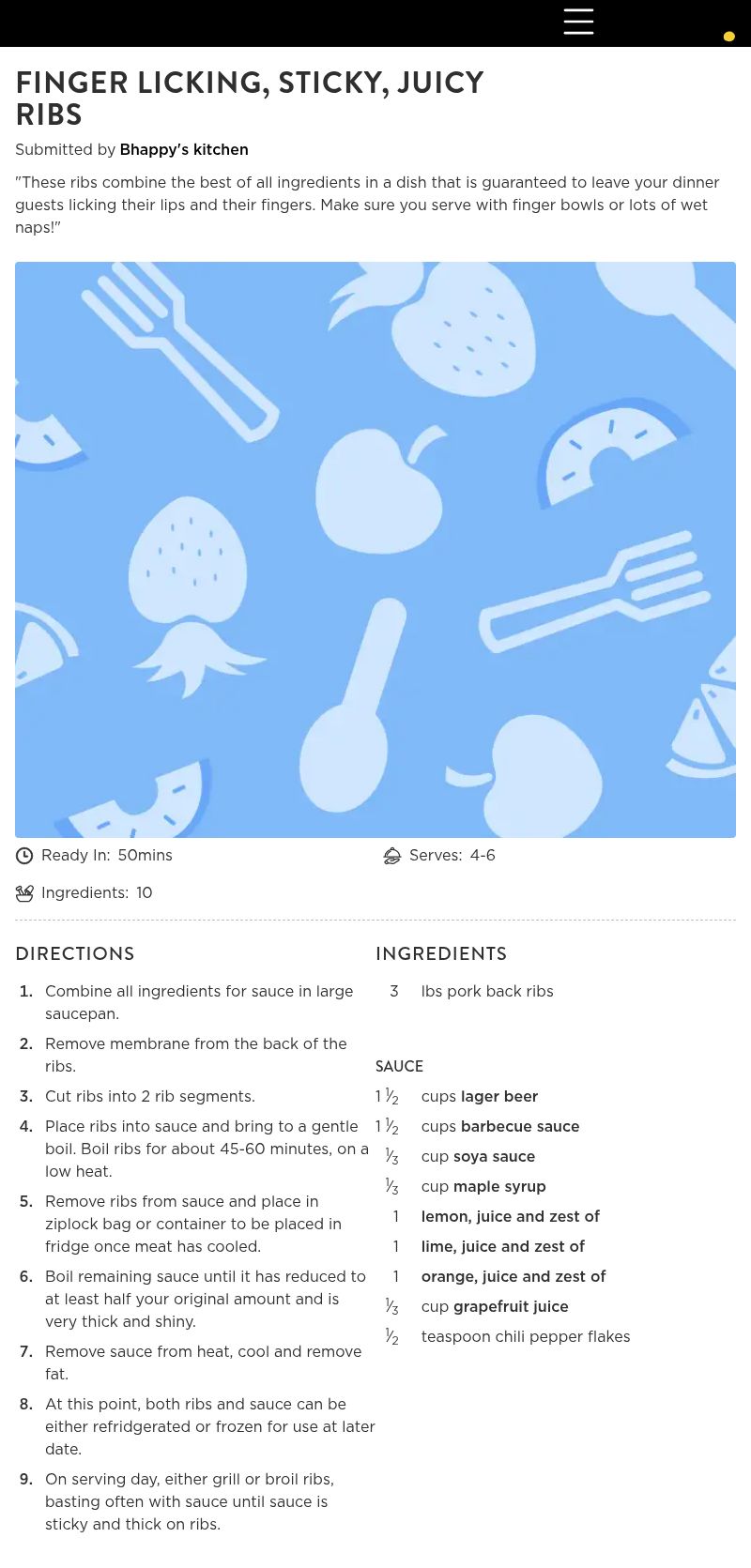
Task: View the soya sauce ingredient
Action: pyautogui.click(x=494, y=1156)
